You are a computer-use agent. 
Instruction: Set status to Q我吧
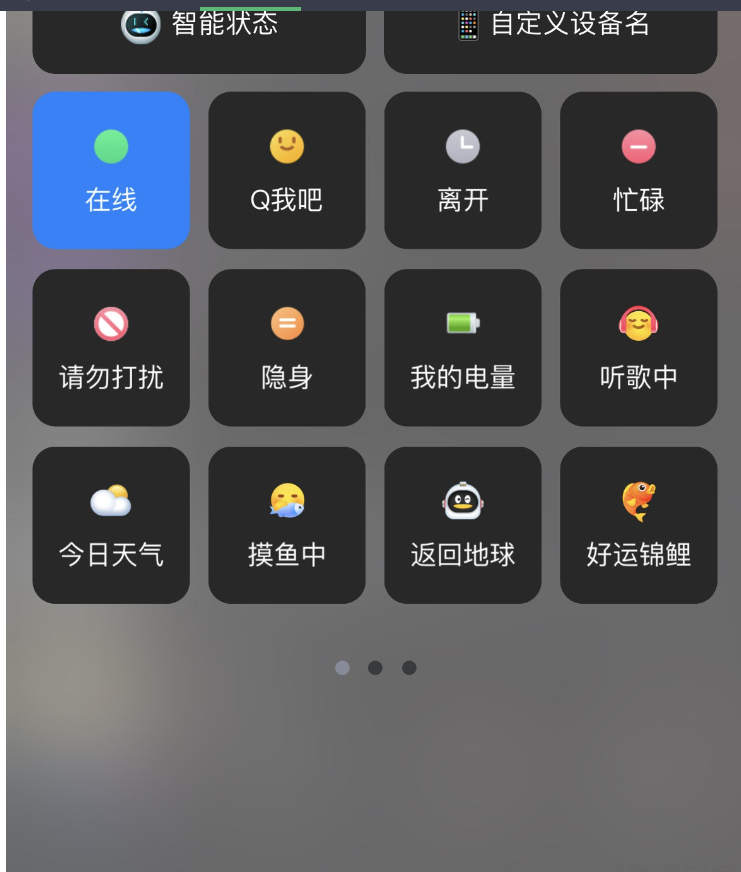pyautogui.click(x=287, y=171)
